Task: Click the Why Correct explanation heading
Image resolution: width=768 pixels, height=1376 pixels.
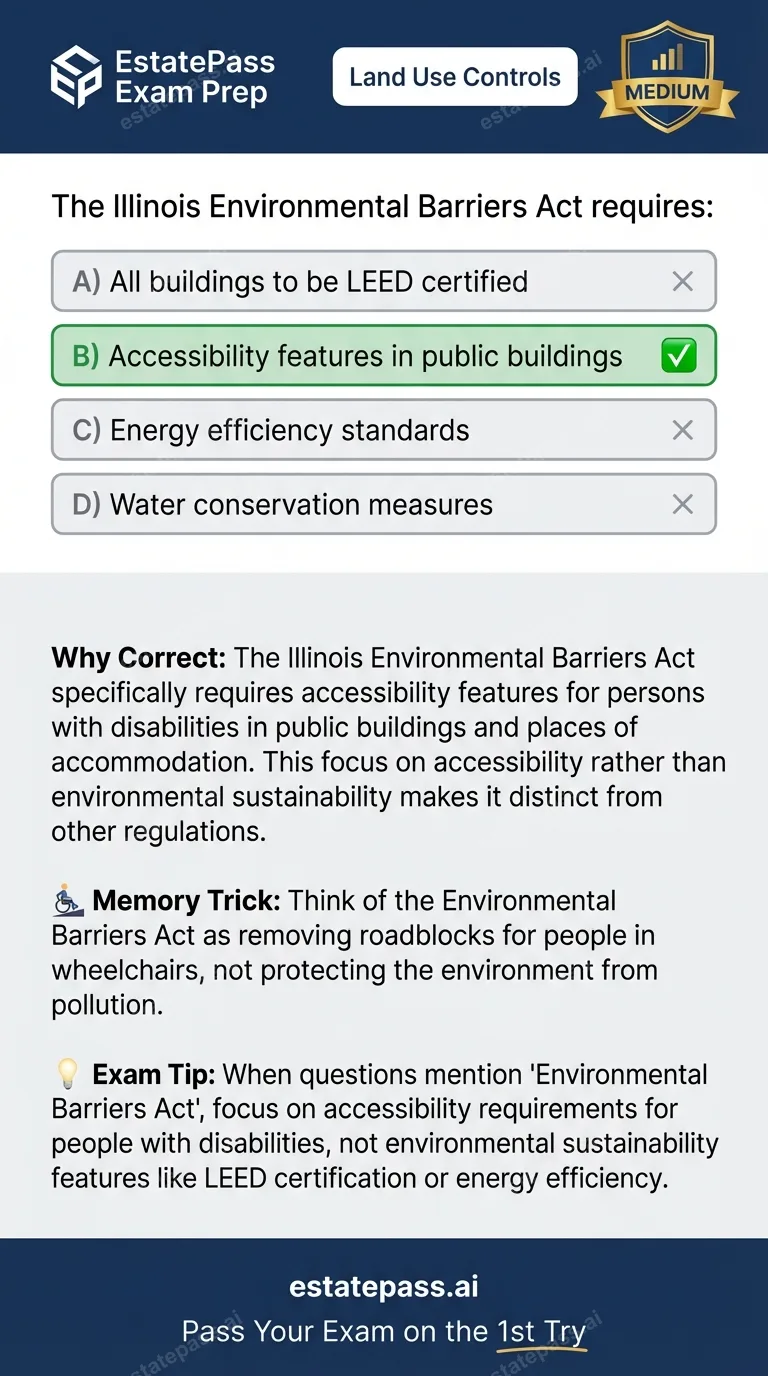Action: (x=138, y=658)
